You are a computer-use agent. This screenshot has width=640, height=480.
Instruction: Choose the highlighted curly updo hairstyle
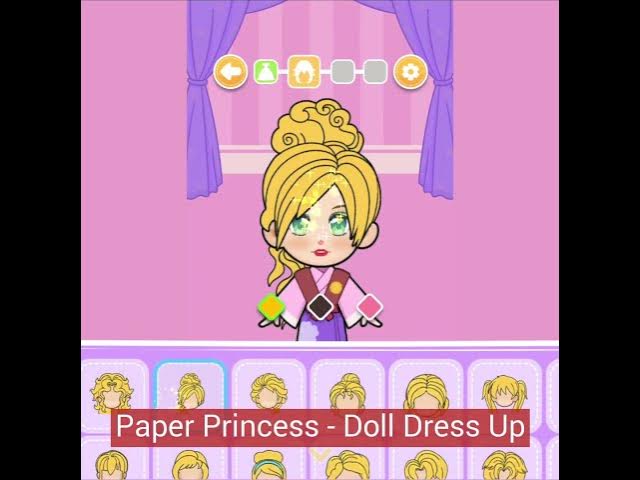pyautogui.click(x=190, y=388)
